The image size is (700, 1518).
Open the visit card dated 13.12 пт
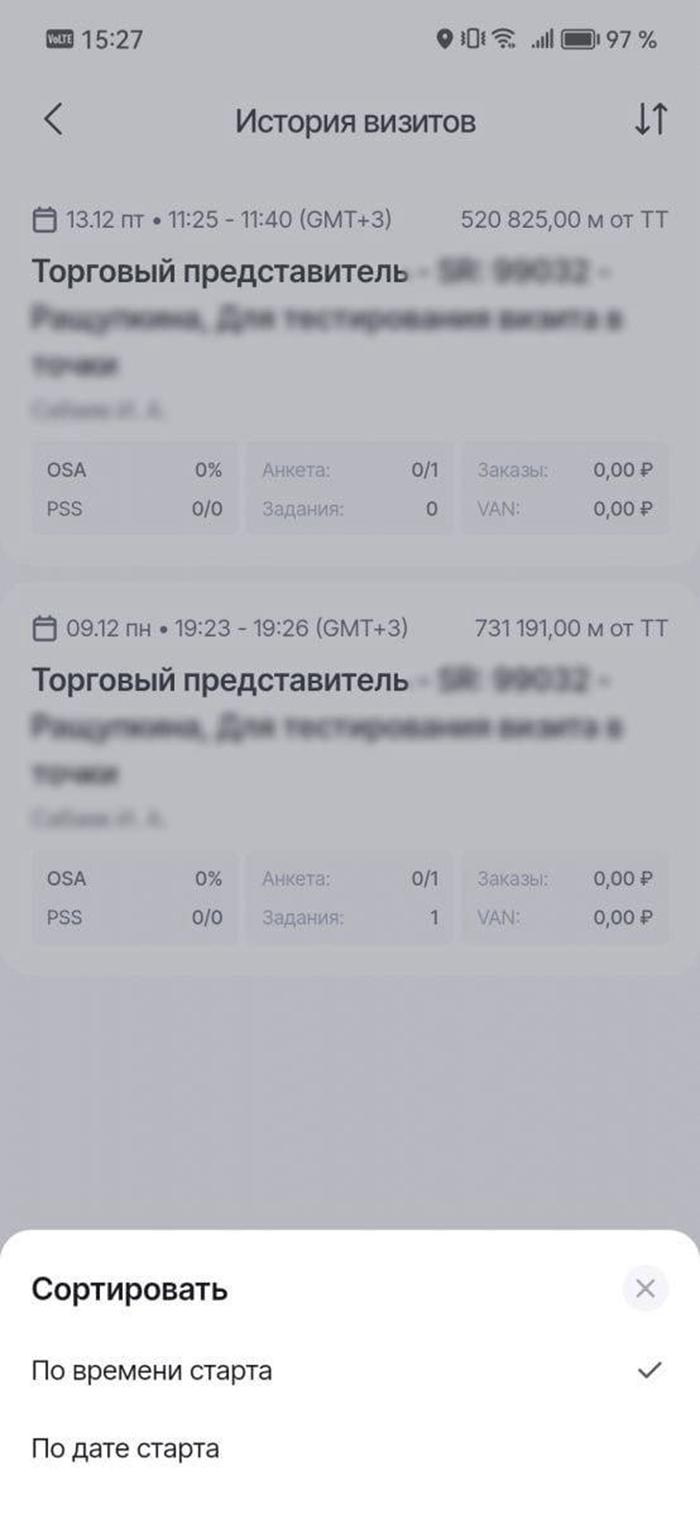point(350,370)
